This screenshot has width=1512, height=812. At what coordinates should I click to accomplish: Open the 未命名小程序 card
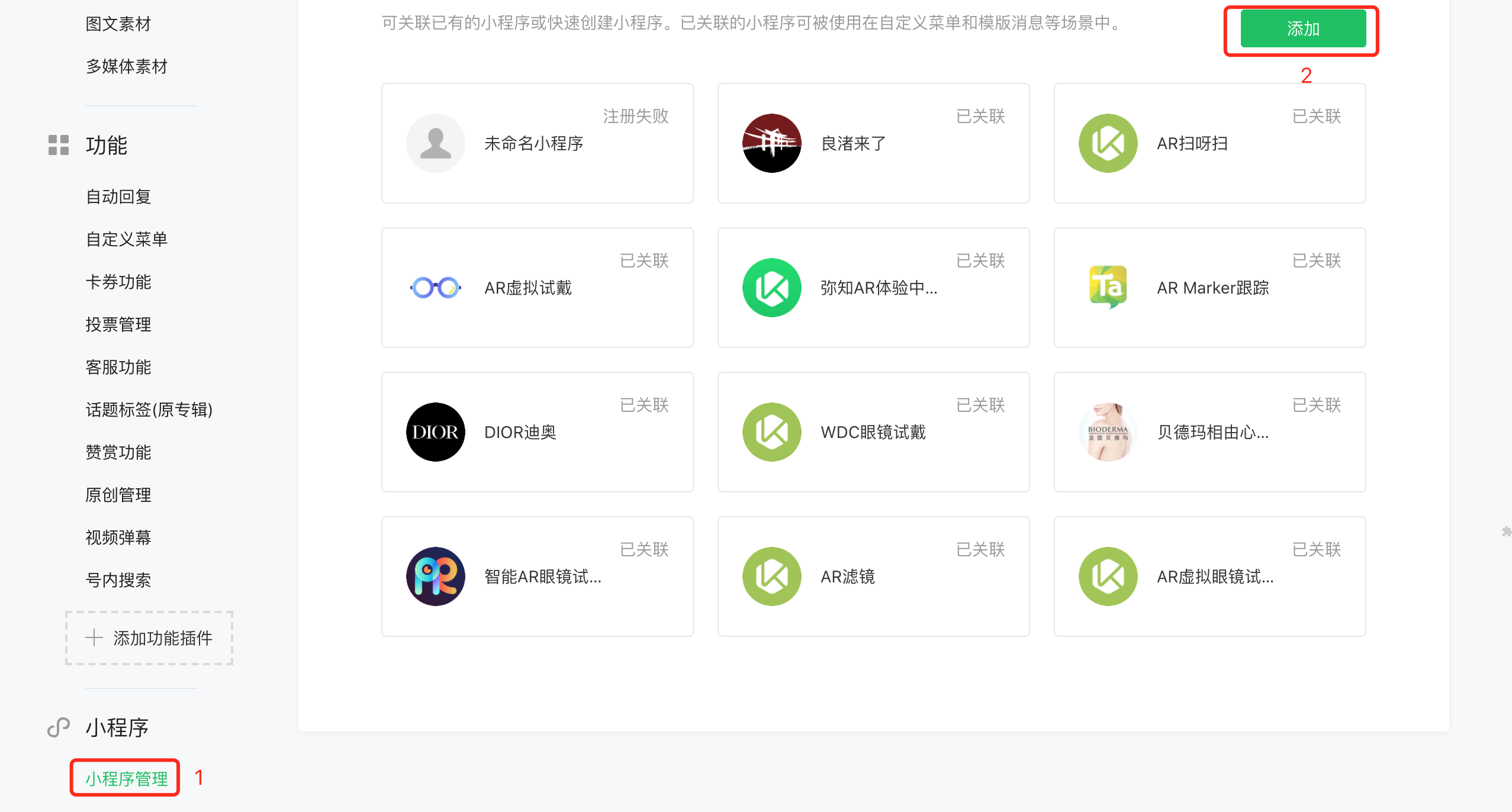537,143
